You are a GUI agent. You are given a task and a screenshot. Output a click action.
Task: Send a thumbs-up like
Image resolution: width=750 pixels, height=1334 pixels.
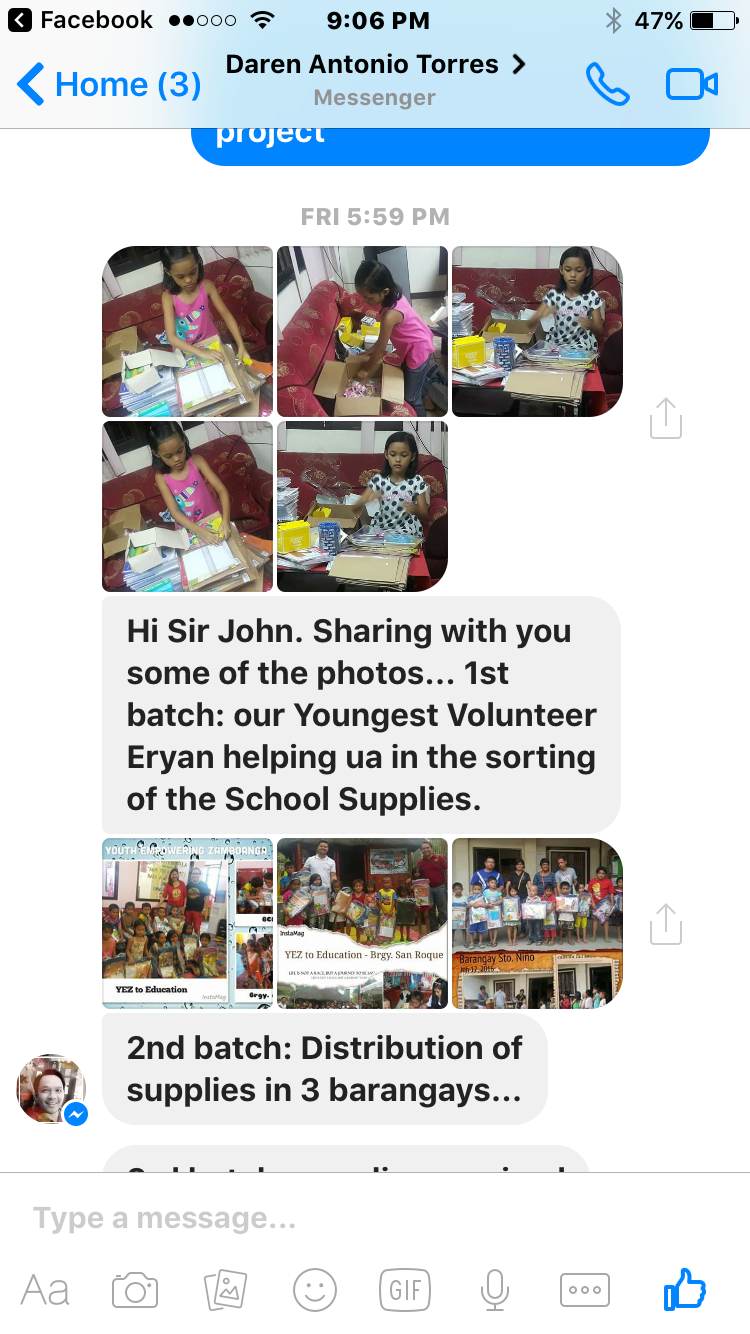(x=685, y=1290)
